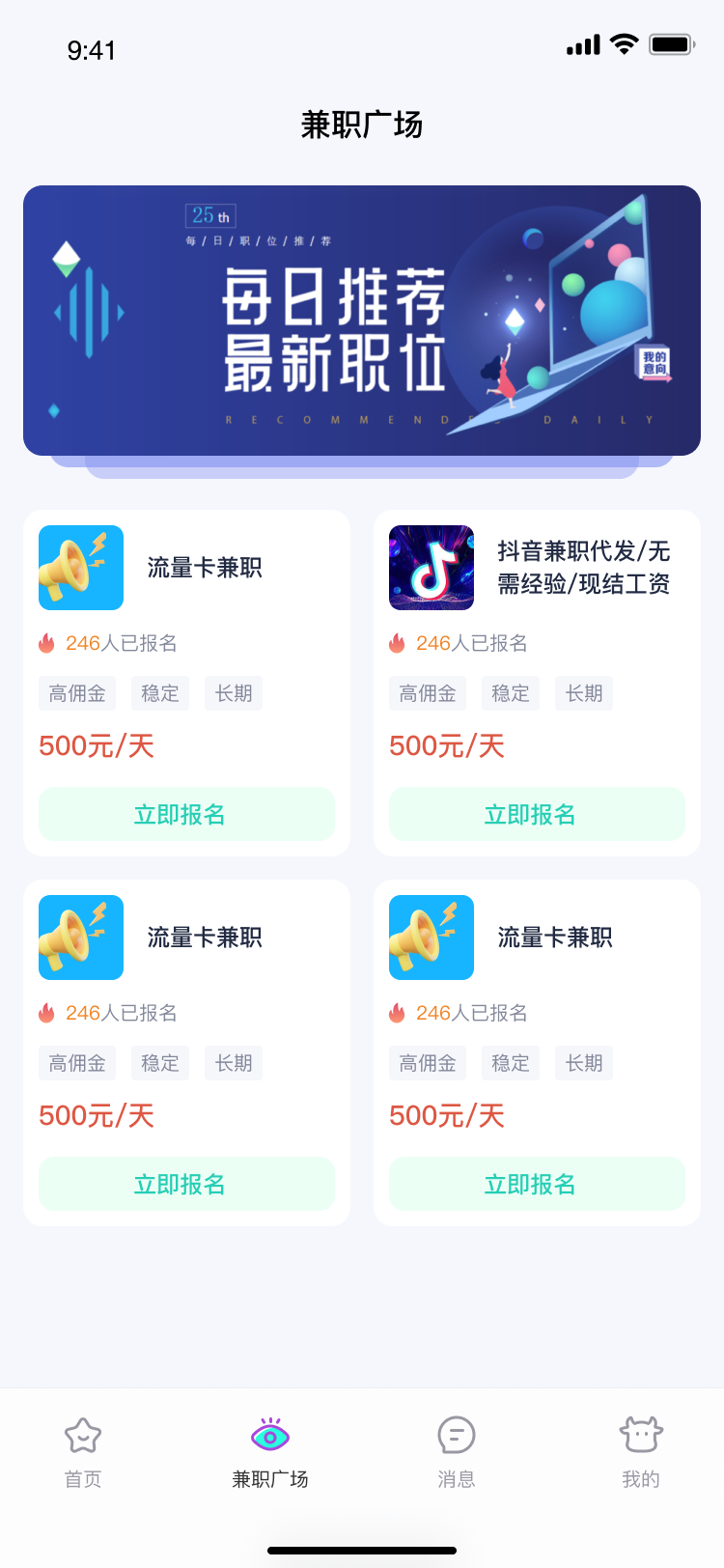The height and width of the screenshot is (1568, 724).
Task: Tap the 500元/天 salary text on a job card
Action: (x=96, y=745)
